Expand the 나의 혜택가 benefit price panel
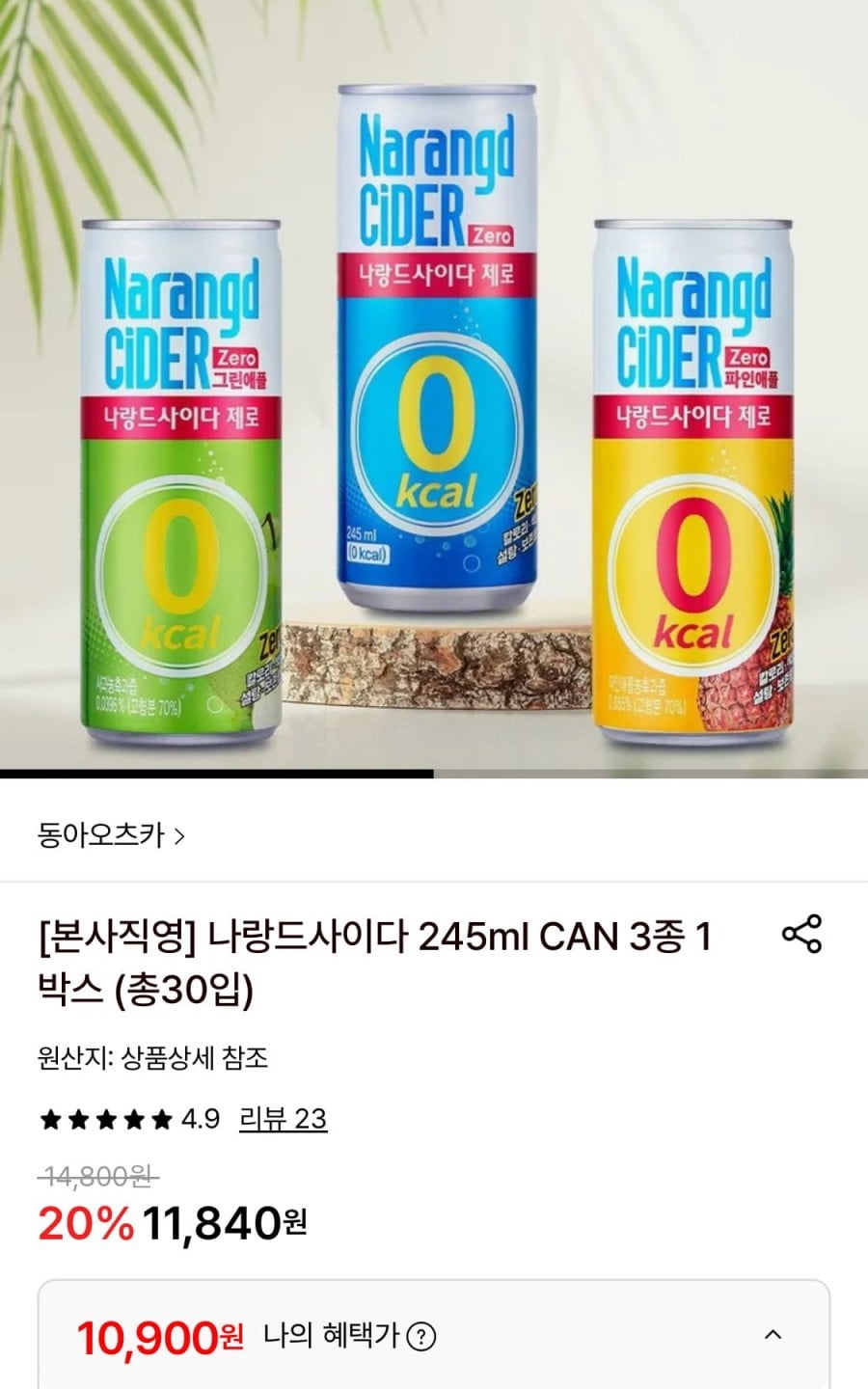 pos(773,1335)
